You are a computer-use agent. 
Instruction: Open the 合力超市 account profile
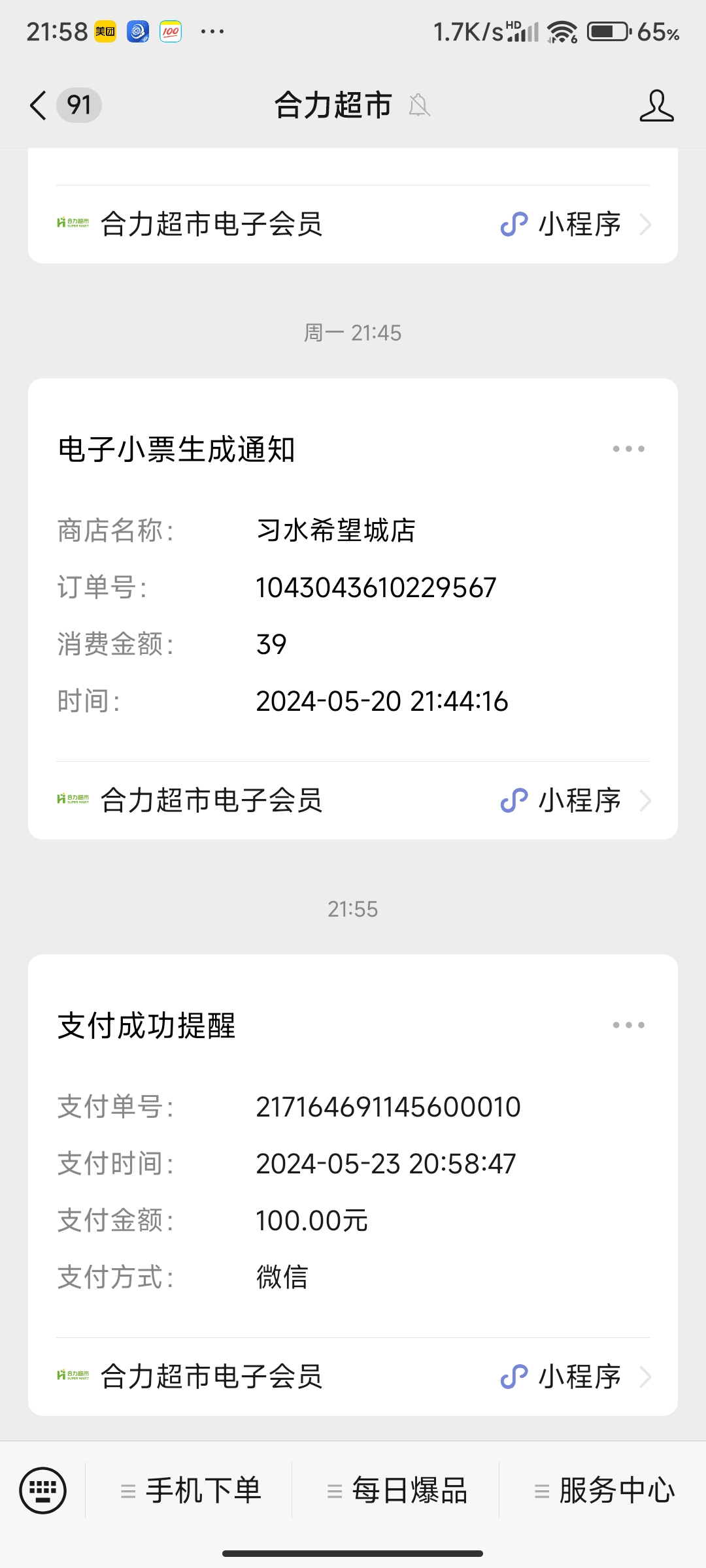click(656, 106)
